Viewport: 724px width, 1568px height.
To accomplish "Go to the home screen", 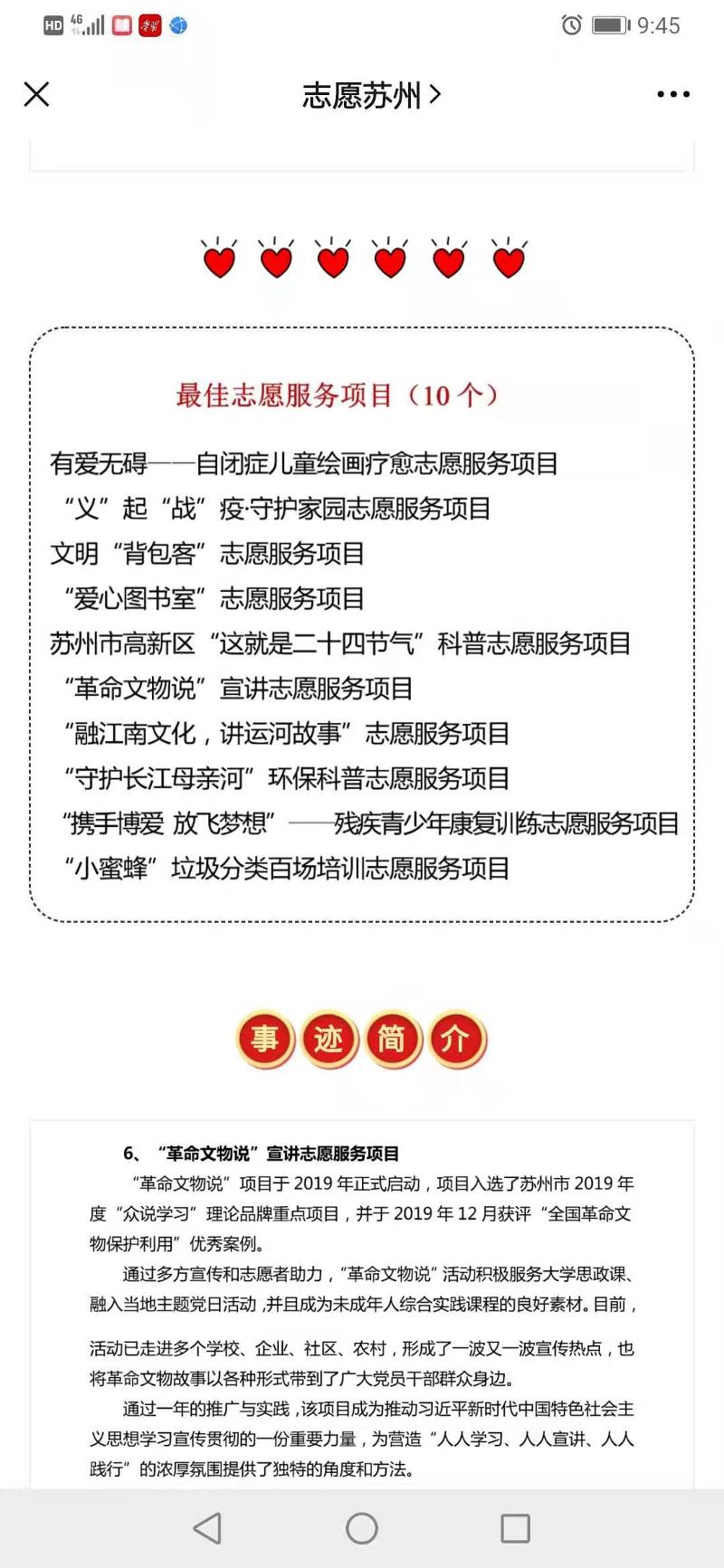I will pos(362,1528).
